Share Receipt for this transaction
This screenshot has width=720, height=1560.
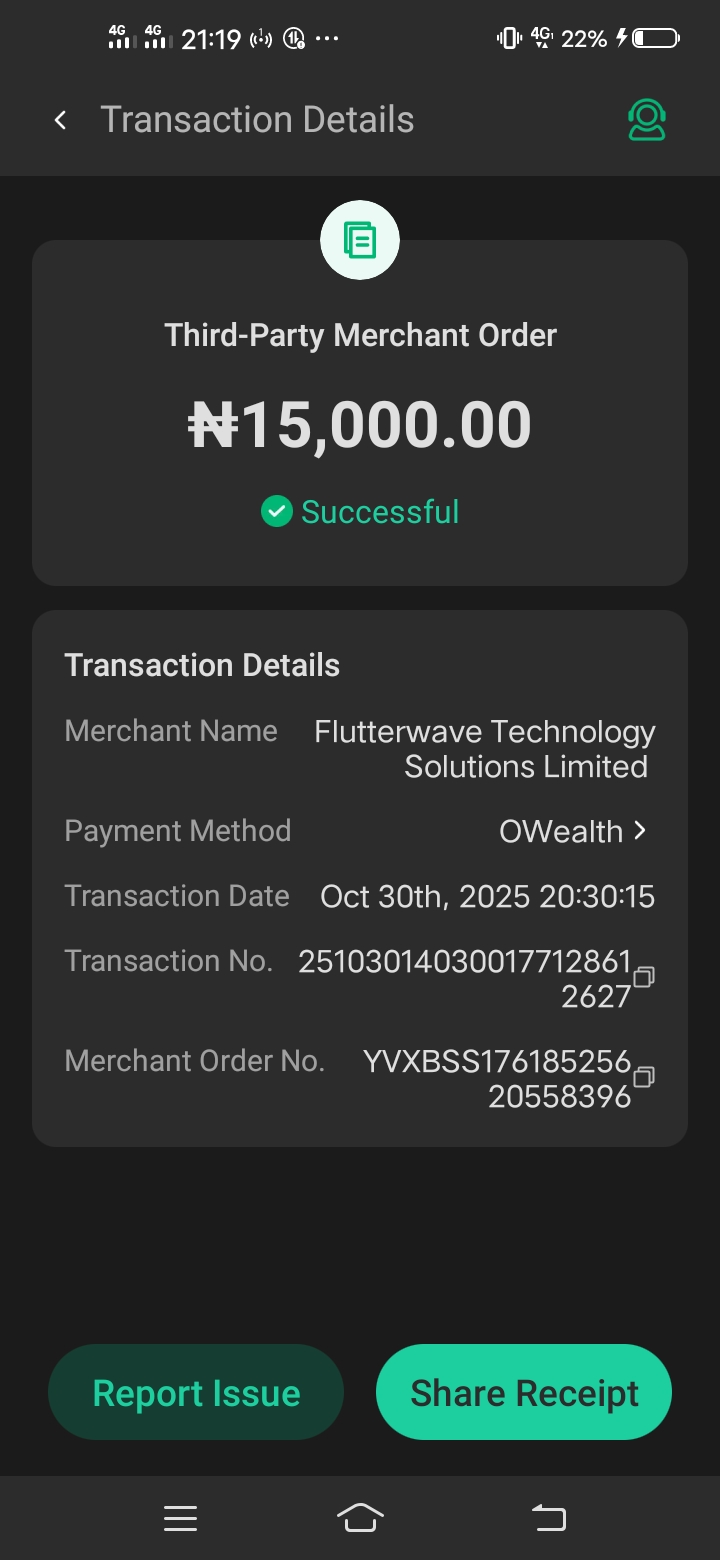click(x=524, y=1392)
